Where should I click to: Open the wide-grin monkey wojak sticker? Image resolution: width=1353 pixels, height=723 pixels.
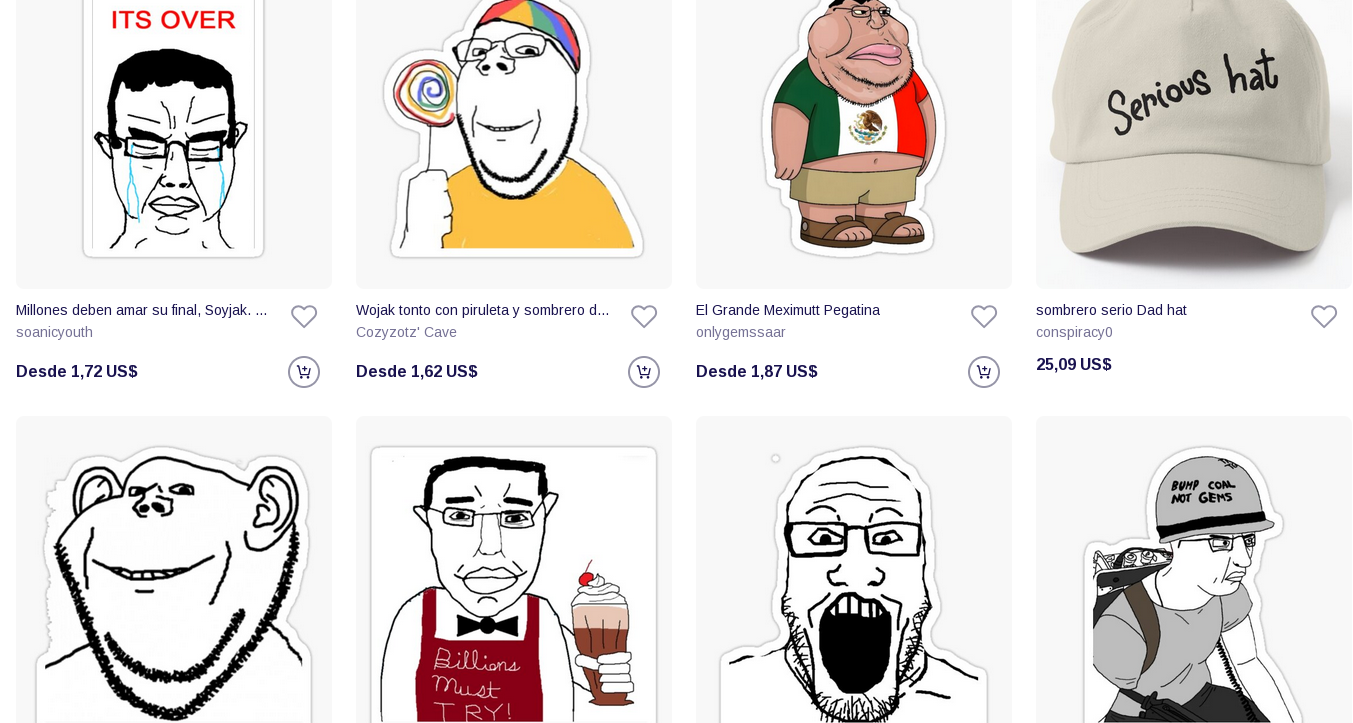173,580
